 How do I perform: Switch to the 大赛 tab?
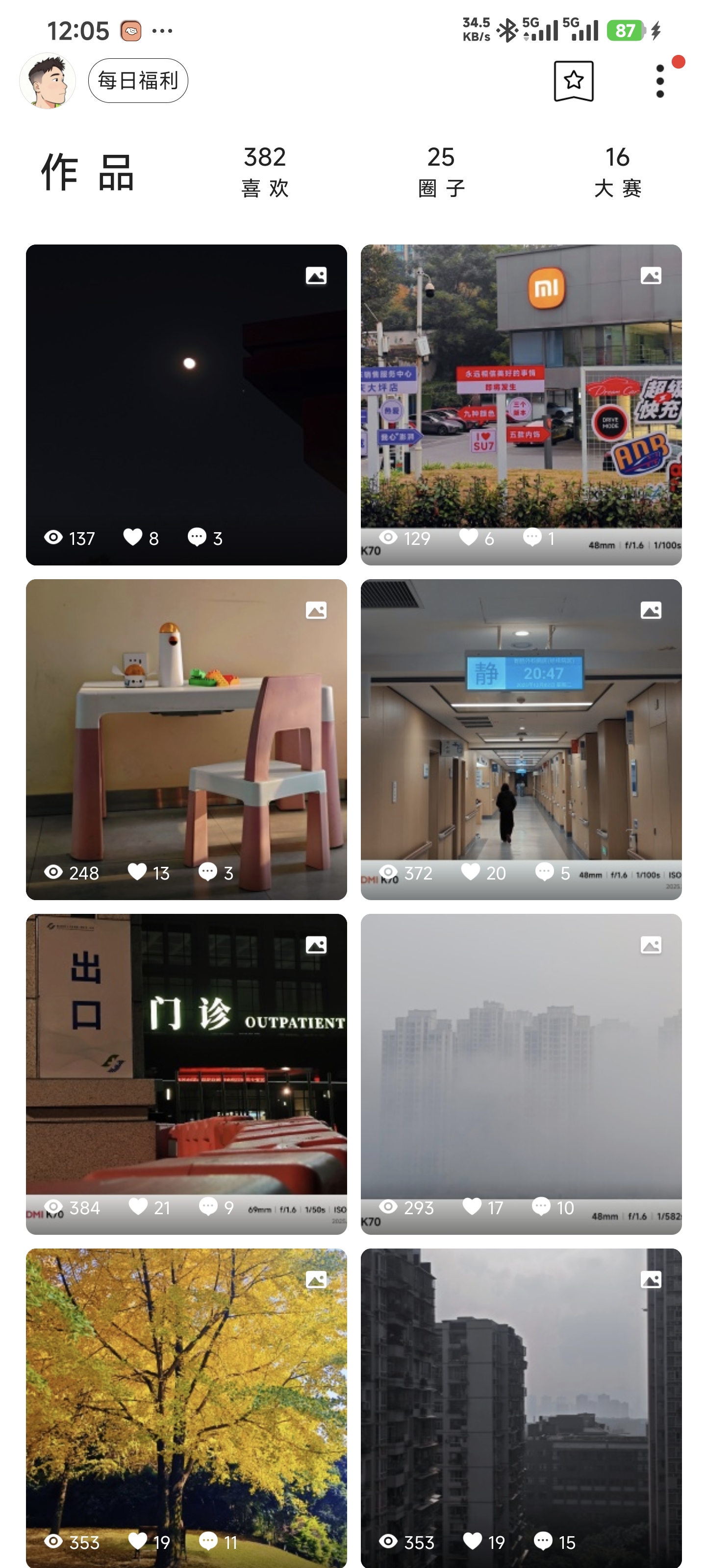click(617, 171)
